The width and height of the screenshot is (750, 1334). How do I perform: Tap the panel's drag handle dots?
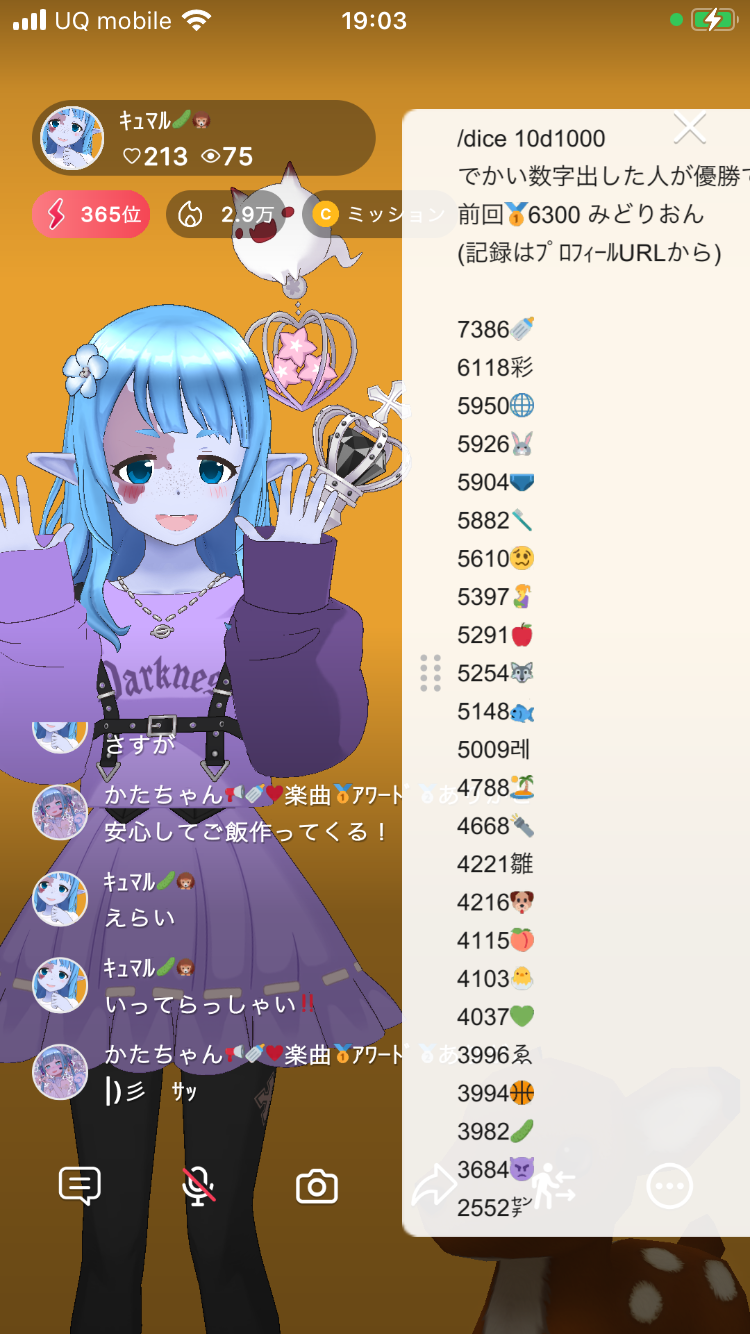pyautogui.click(x=431, y=673)
